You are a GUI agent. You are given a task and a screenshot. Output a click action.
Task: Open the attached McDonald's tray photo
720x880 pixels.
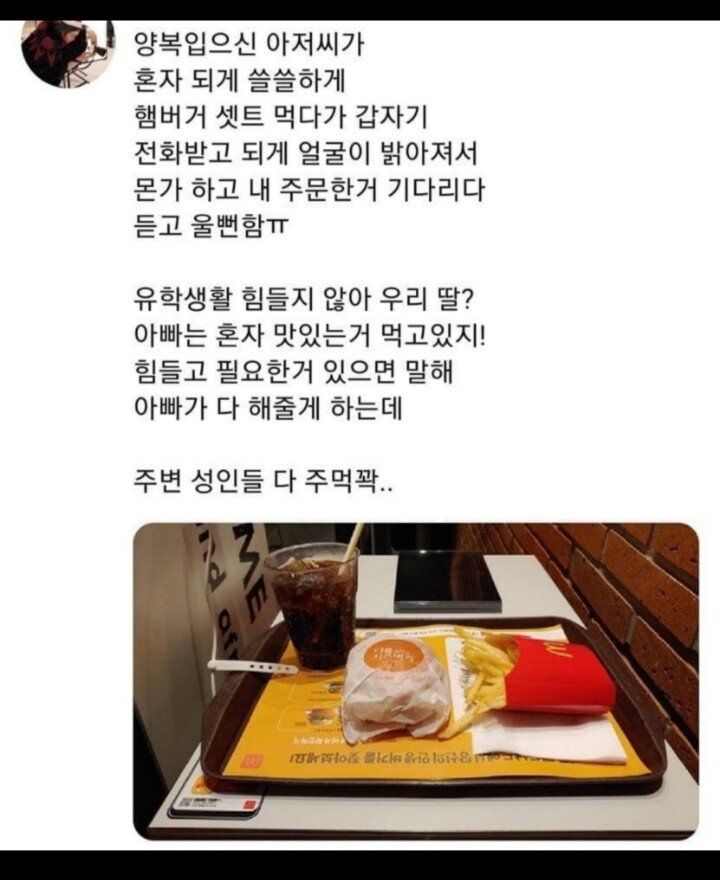(416, 680)
